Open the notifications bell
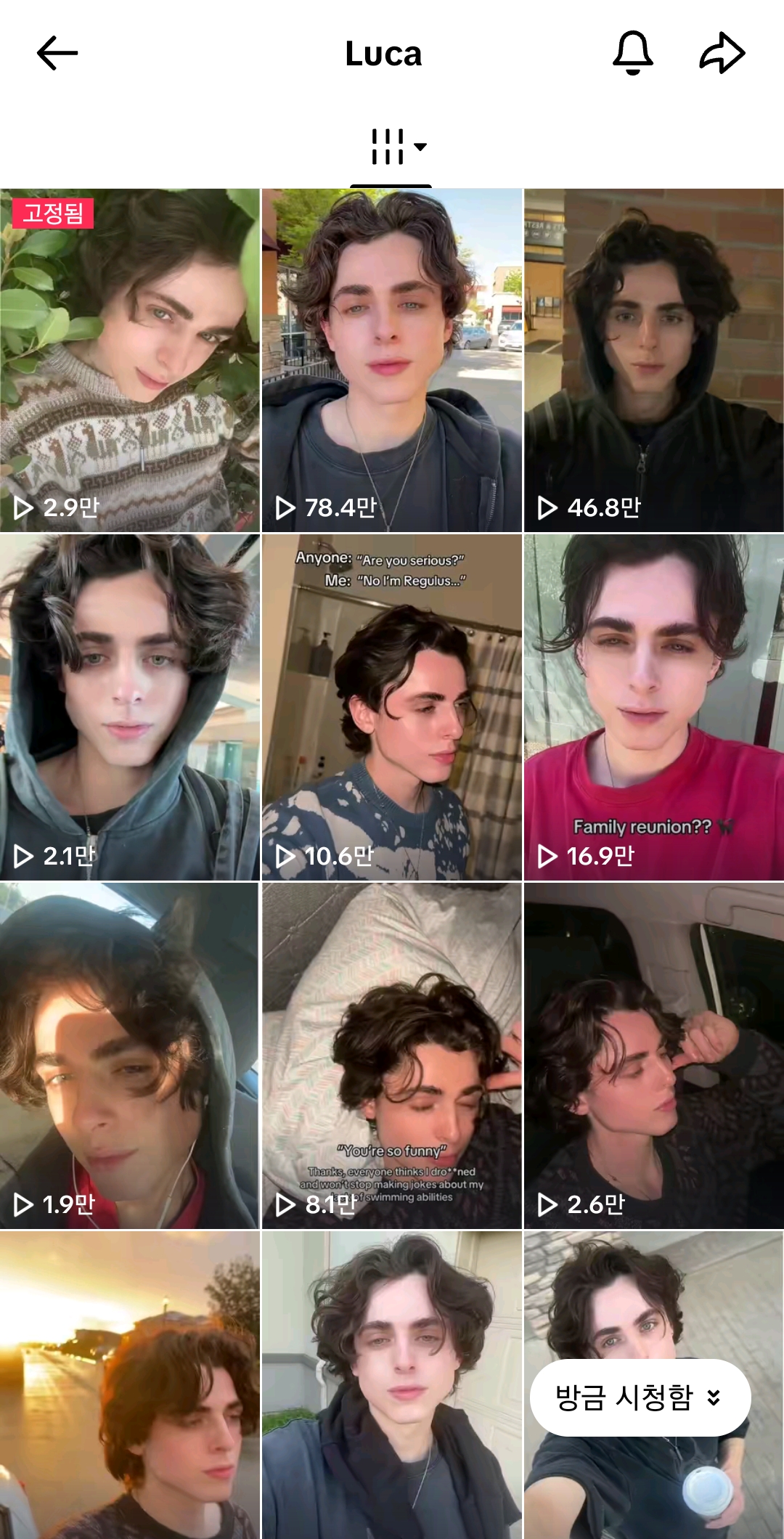 [633, 53]
